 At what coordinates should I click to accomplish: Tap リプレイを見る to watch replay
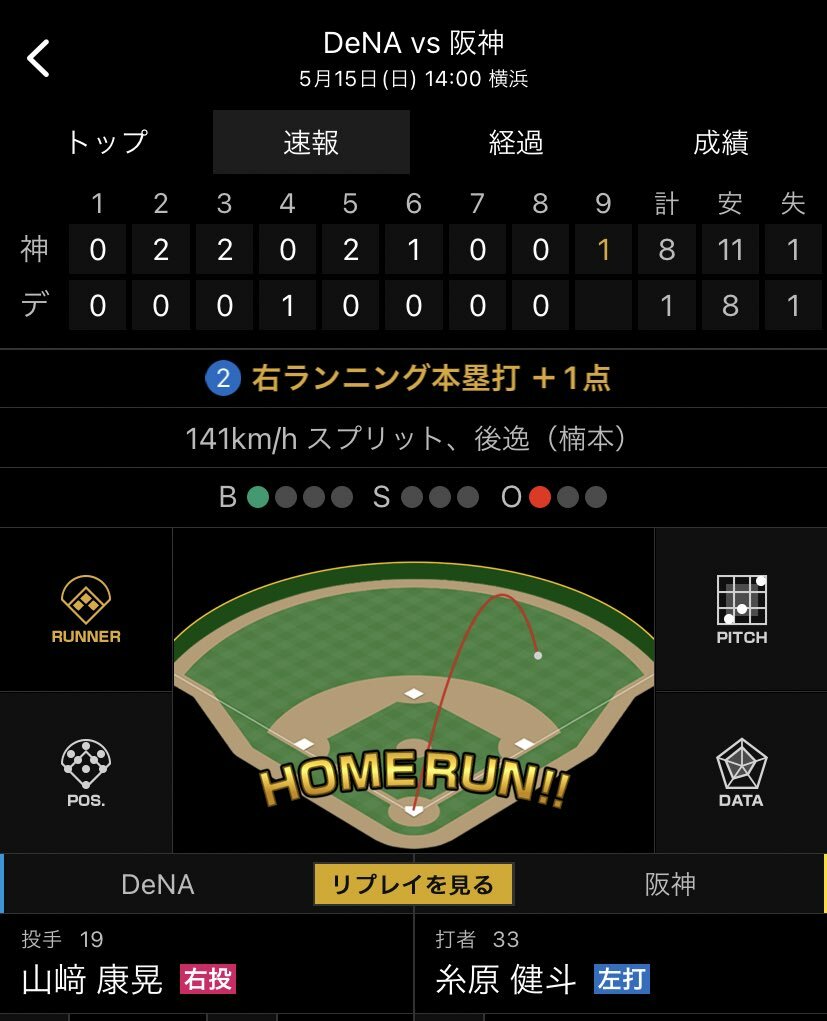pos(413,884)
